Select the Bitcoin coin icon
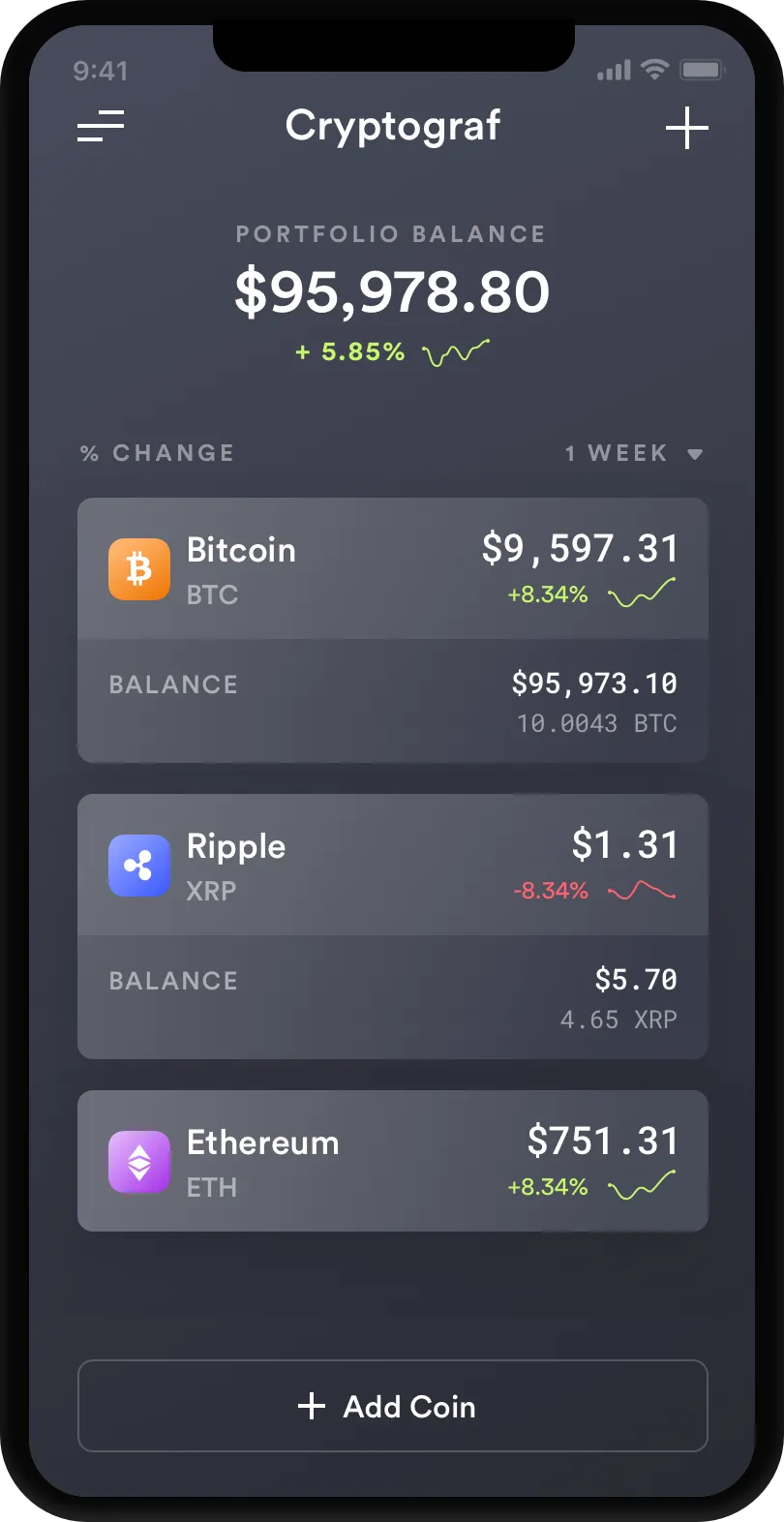 click(139, 568)
